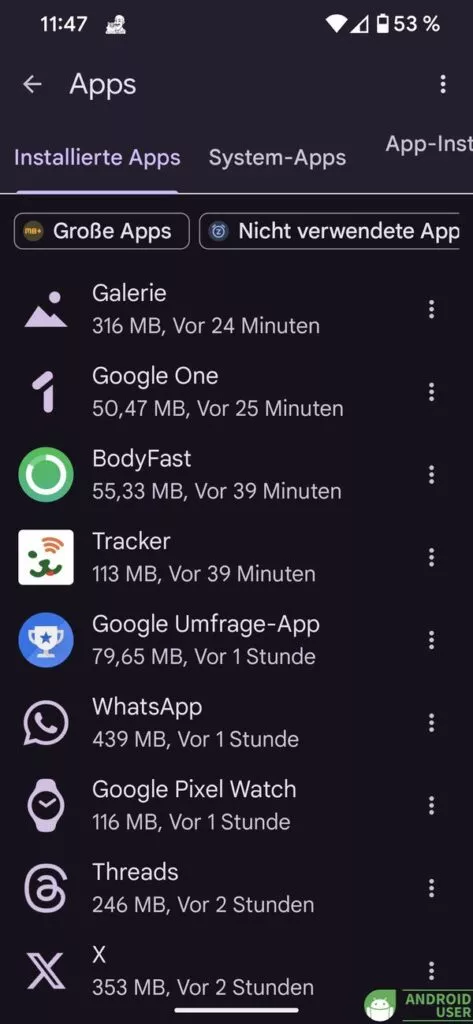473x1024 pixels.
Task: Filter by Große Apps chip
Action: tap(102, 231)
